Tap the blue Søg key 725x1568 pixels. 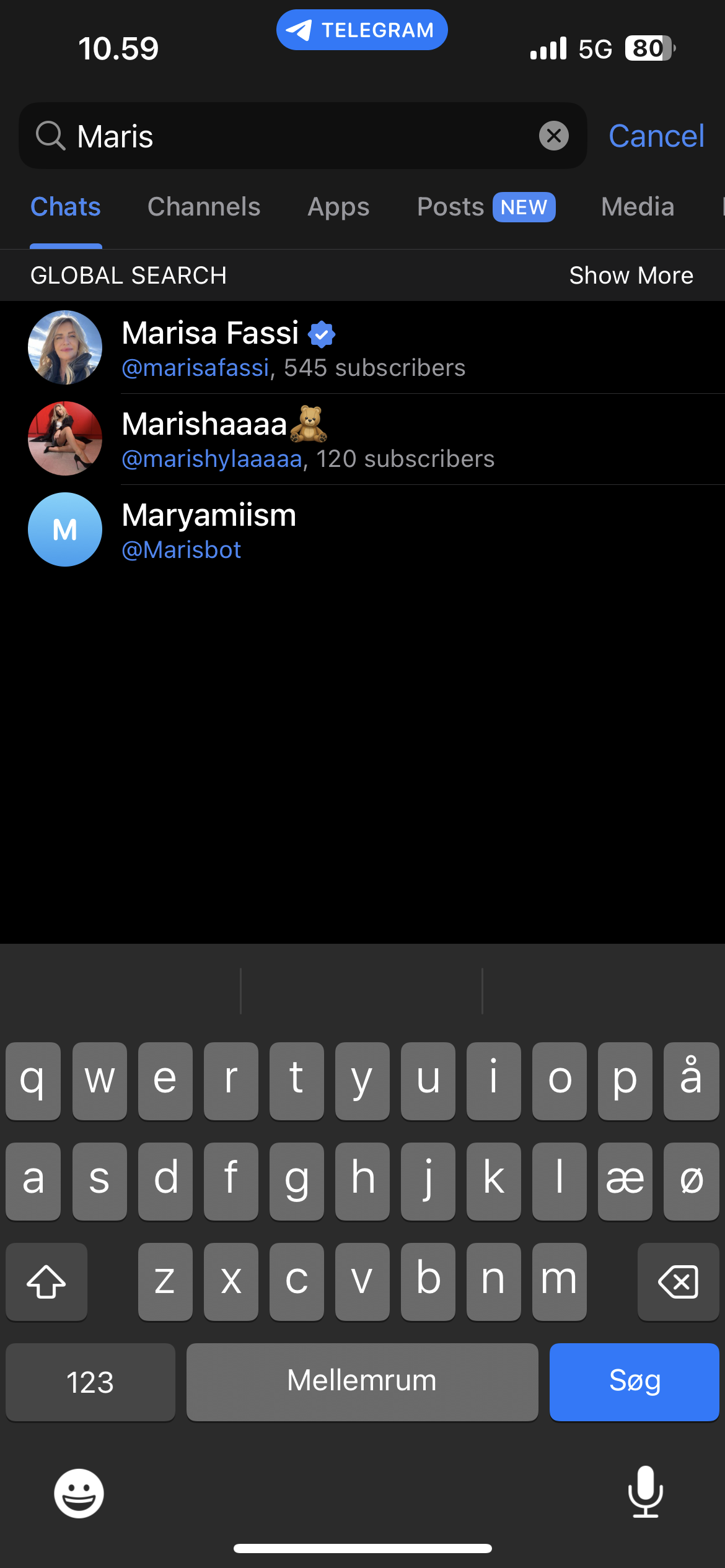pos(634,1382)
